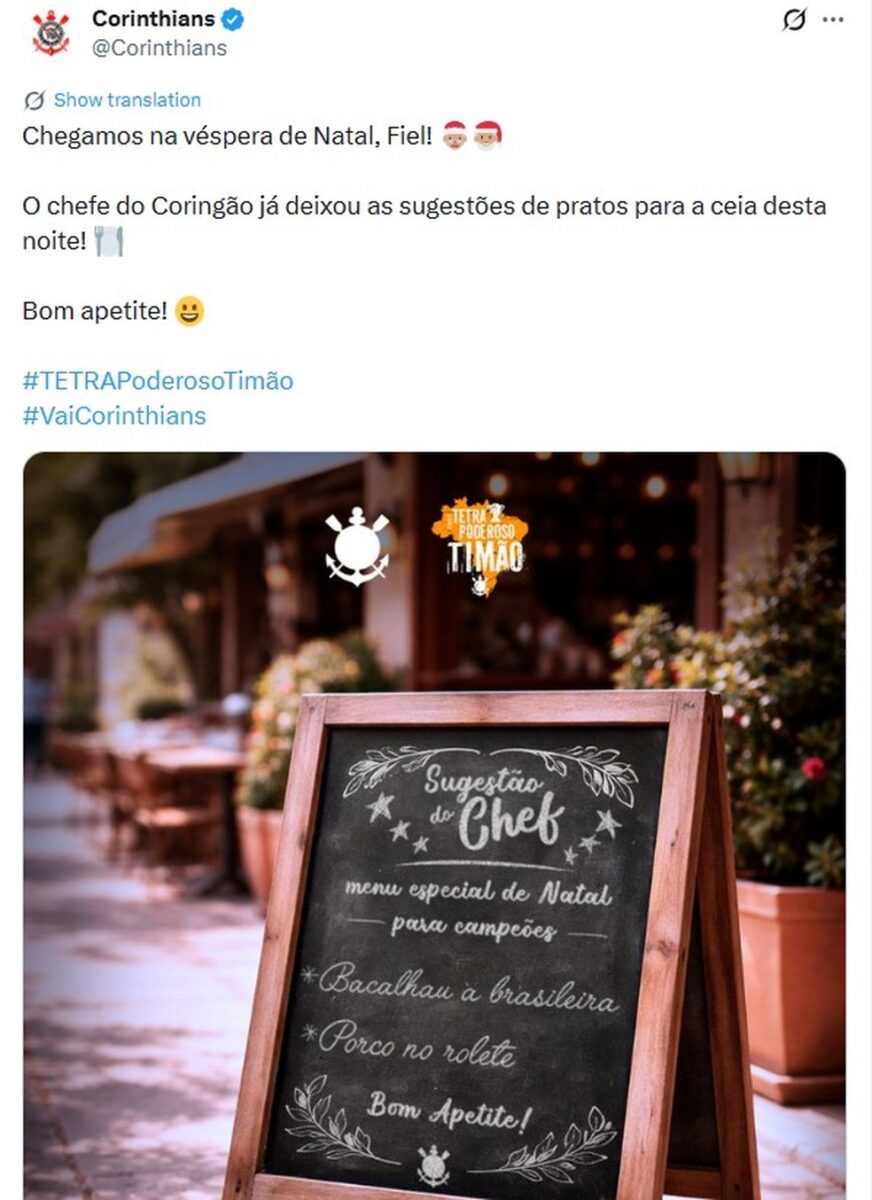The height and width of the screenshot is (1200, 872).
Task: Open the #TETRAPoderosoTimão hashtag
Action: 158,381
